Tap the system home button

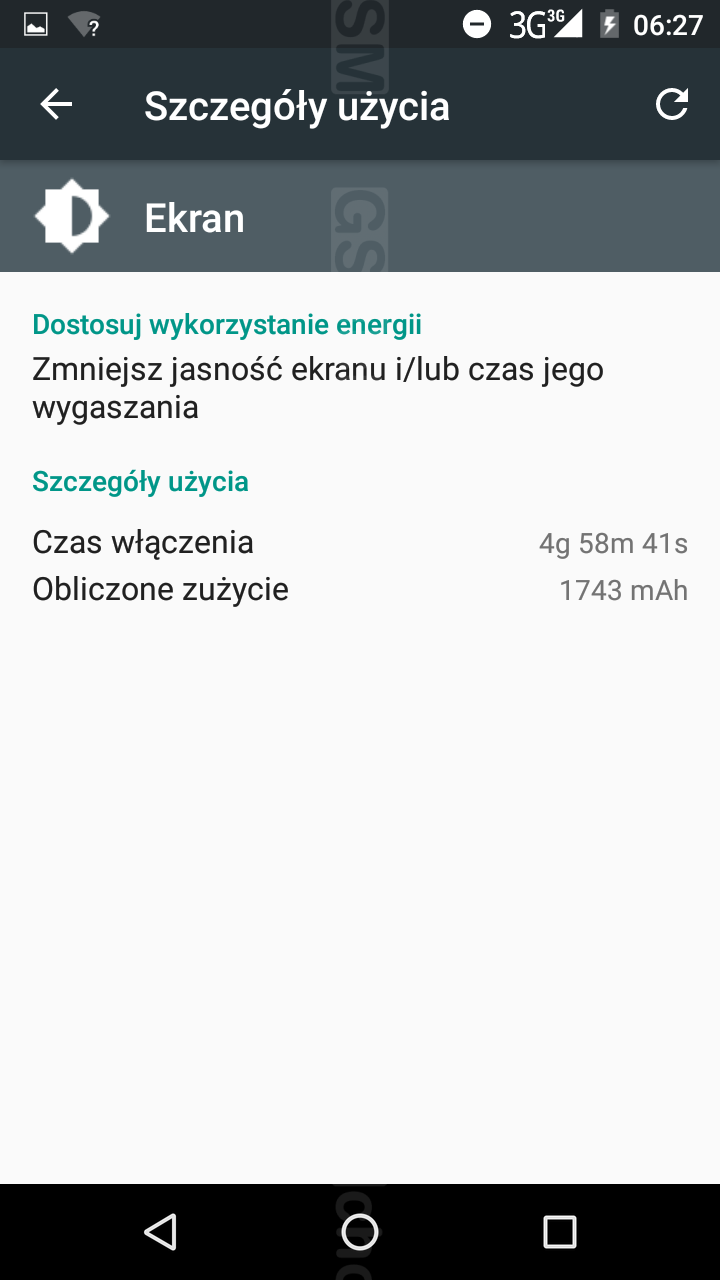pos(360,1232)
